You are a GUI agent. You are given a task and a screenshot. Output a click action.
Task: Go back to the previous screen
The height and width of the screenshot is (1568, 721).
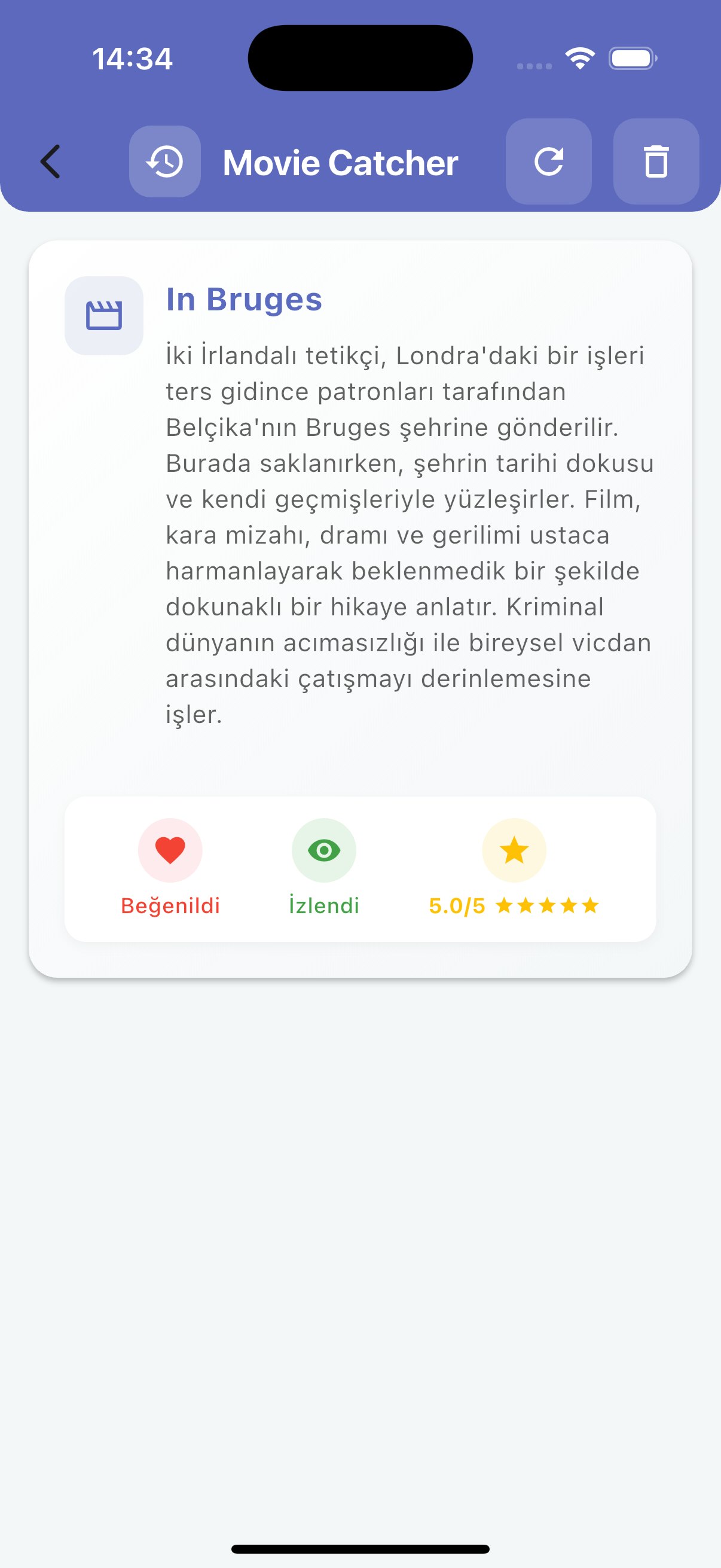pos(50,162)
